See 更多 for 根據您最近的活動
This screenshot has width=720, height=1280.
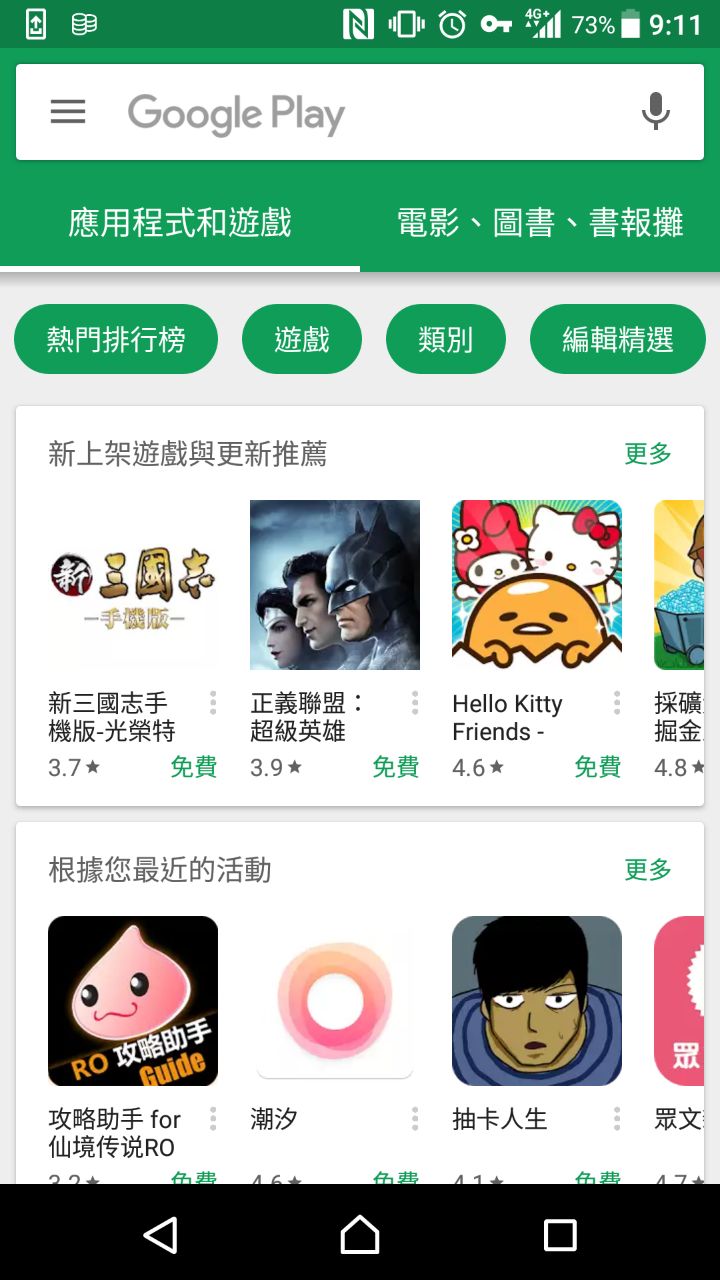point(648,870)
